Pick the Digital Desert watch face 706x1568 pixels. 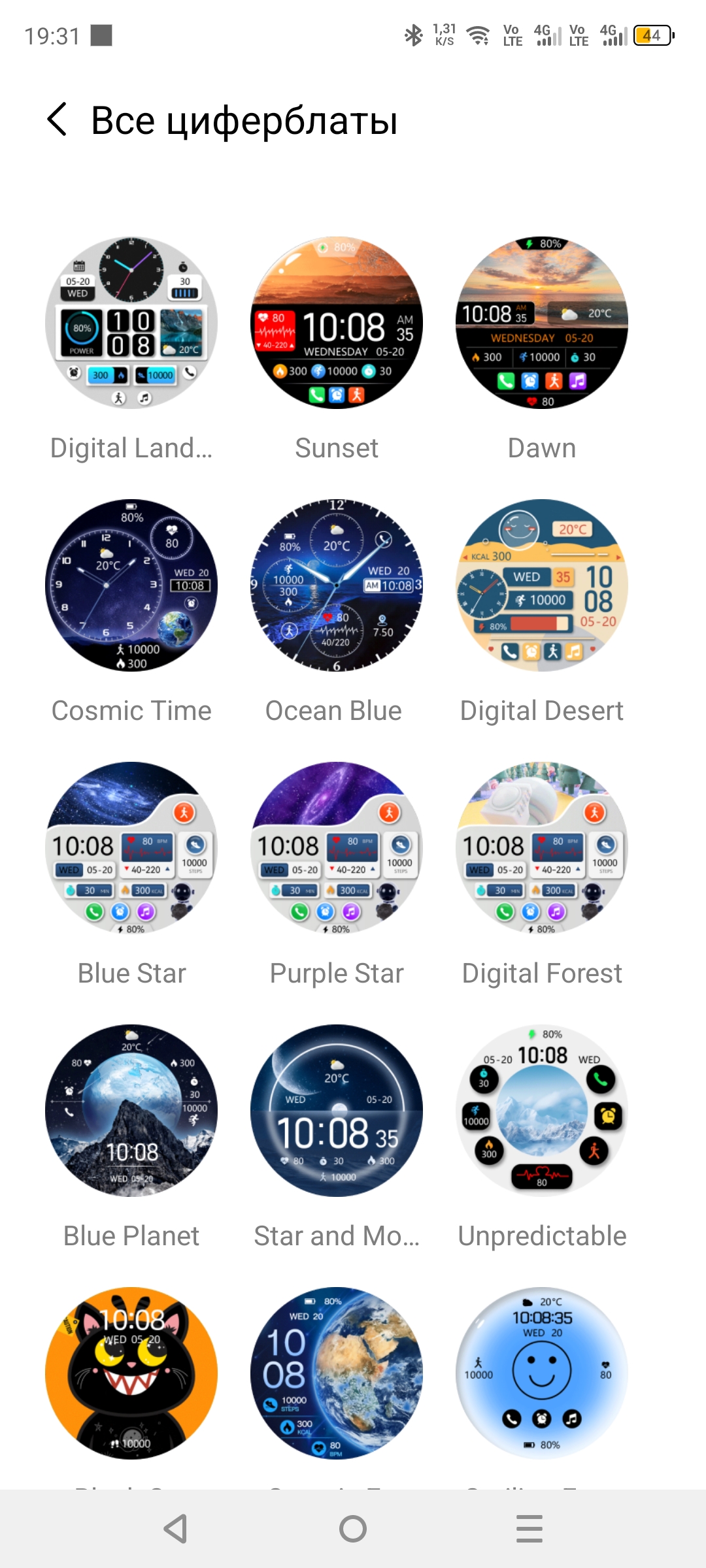(542, 585)
